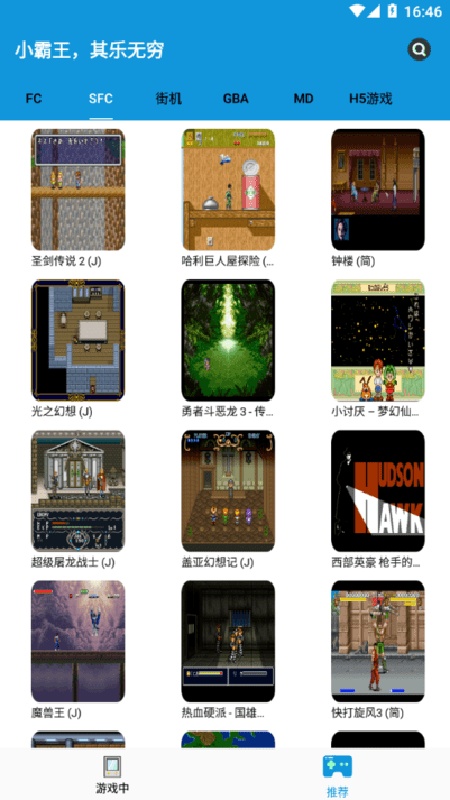This screenshot has width=450, height=800.
Task: Select the 街机 tab
Action: click(x=168, y=98)
